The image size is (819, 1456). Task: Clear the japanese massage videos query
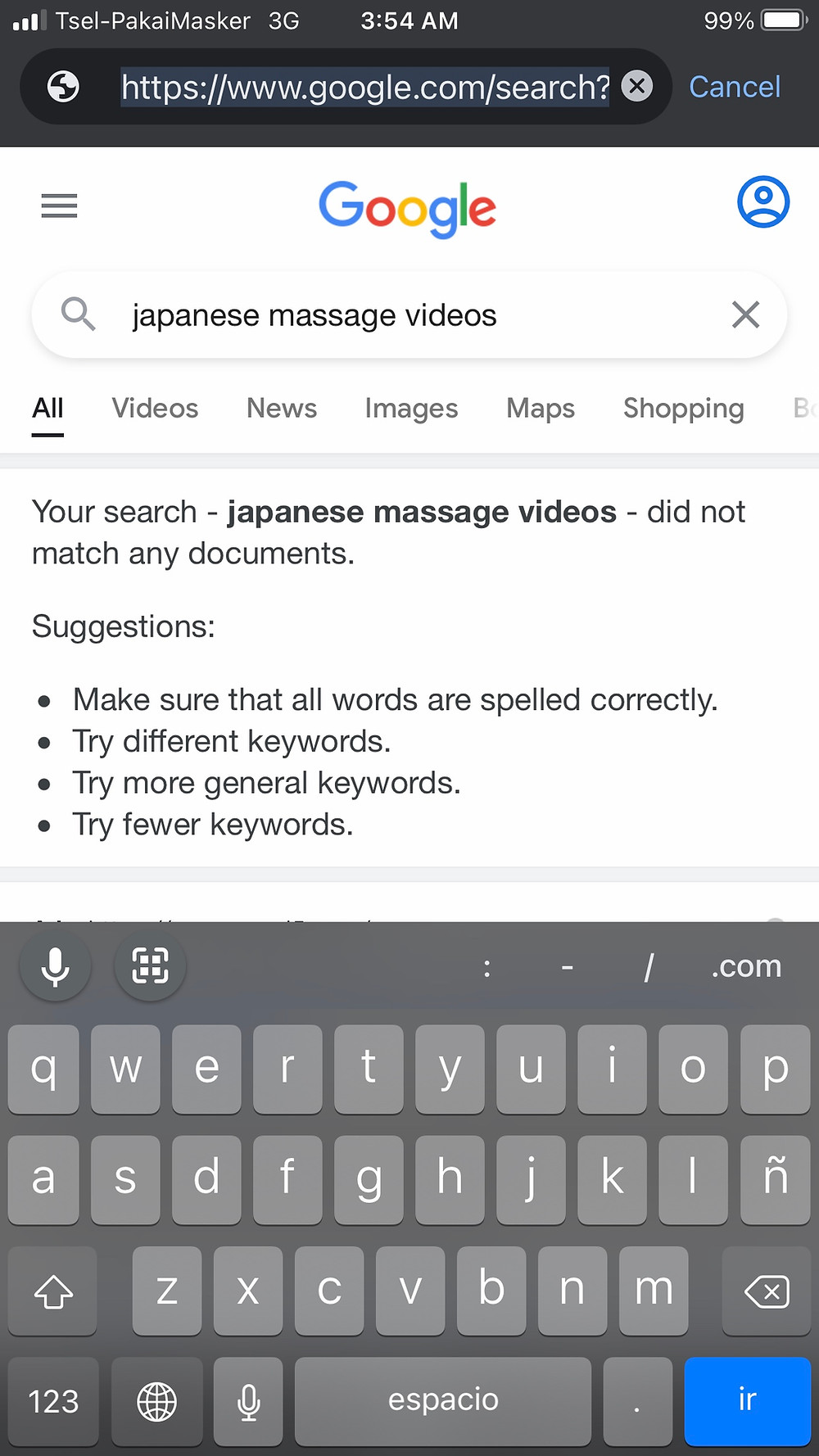pyautogui.click(x=745, y=314)
